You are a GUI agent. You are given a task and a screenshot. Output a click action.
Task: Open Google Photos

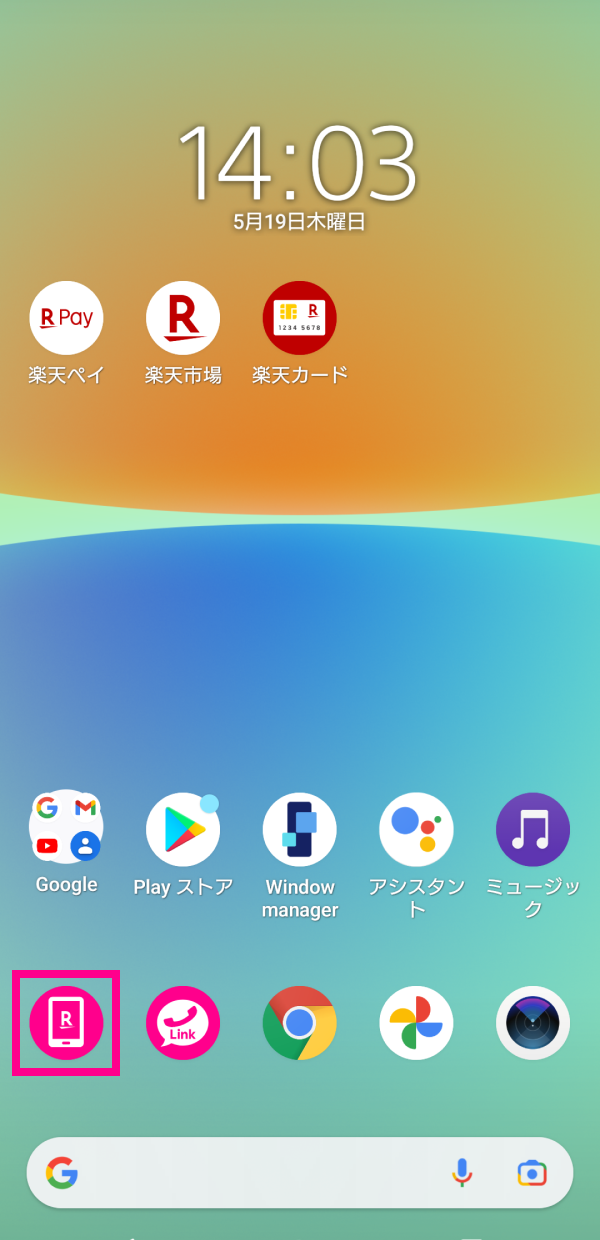416,1023
